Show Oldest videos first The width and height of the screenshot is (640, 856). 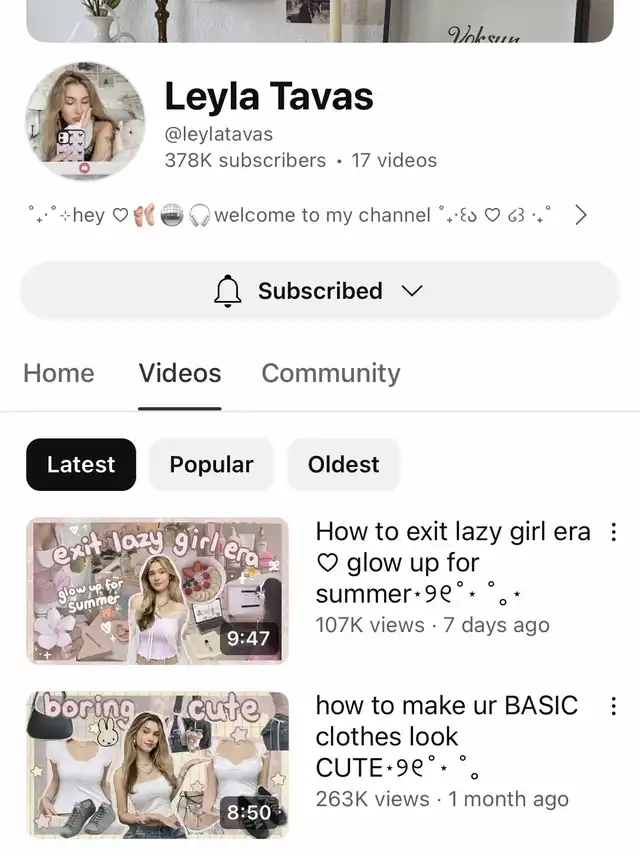point(343,464)
